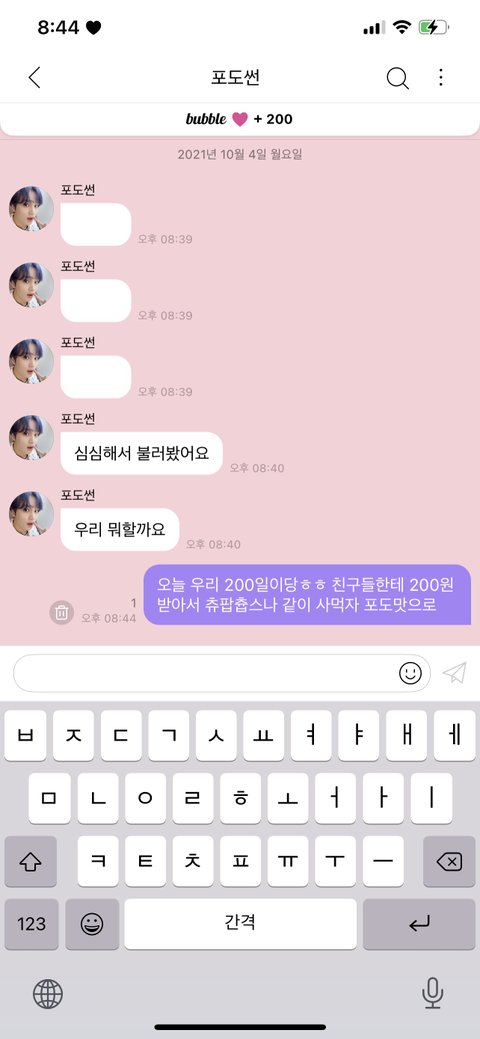Switch keyboard language with globe icon
Screen dimensions: 480x1039
coord(48,994)
